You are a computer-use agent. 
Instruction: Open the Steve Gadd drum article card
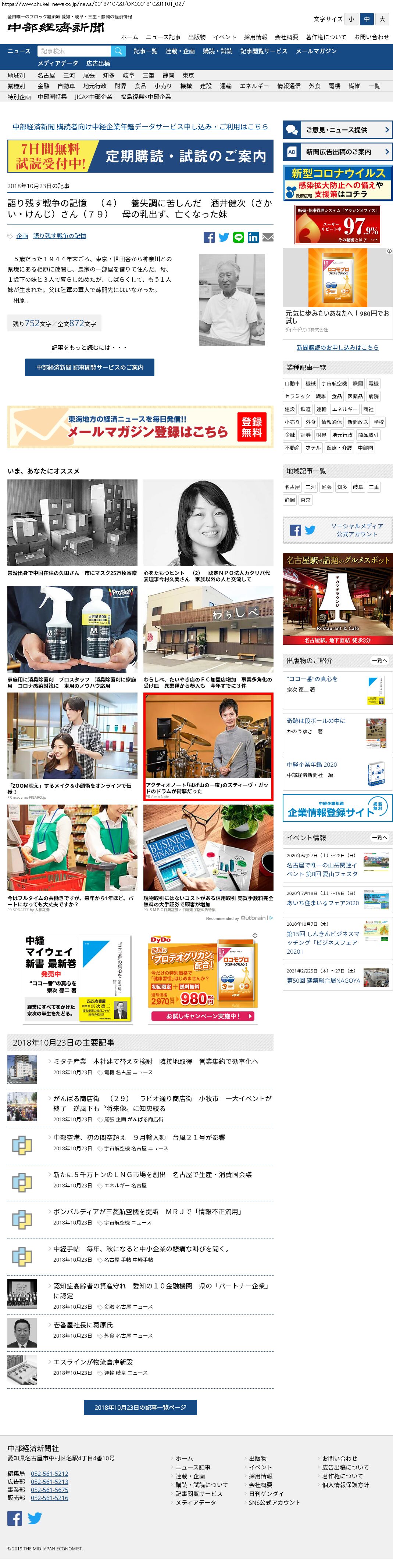click(208, 746)
